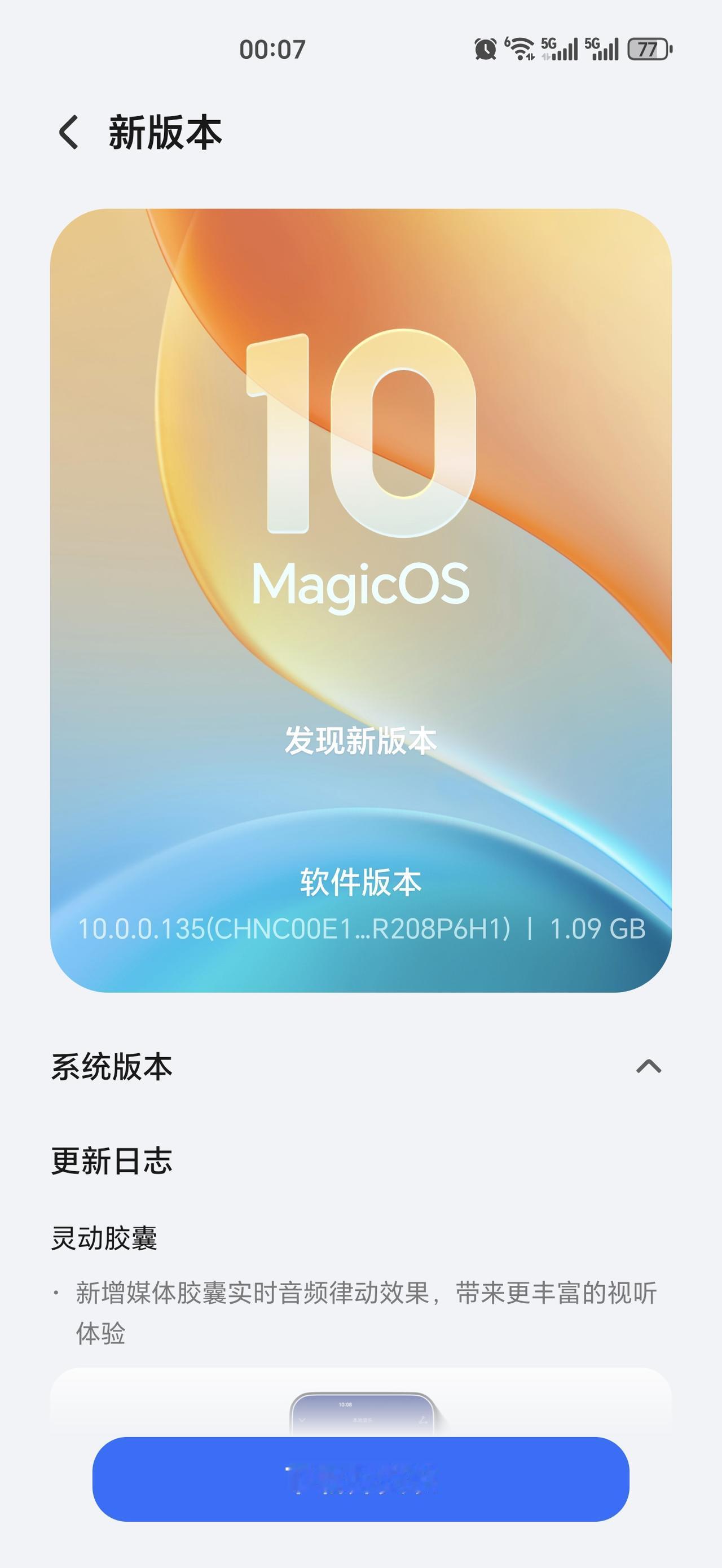Tap the Wi-Fi 6 status icon

519,50
